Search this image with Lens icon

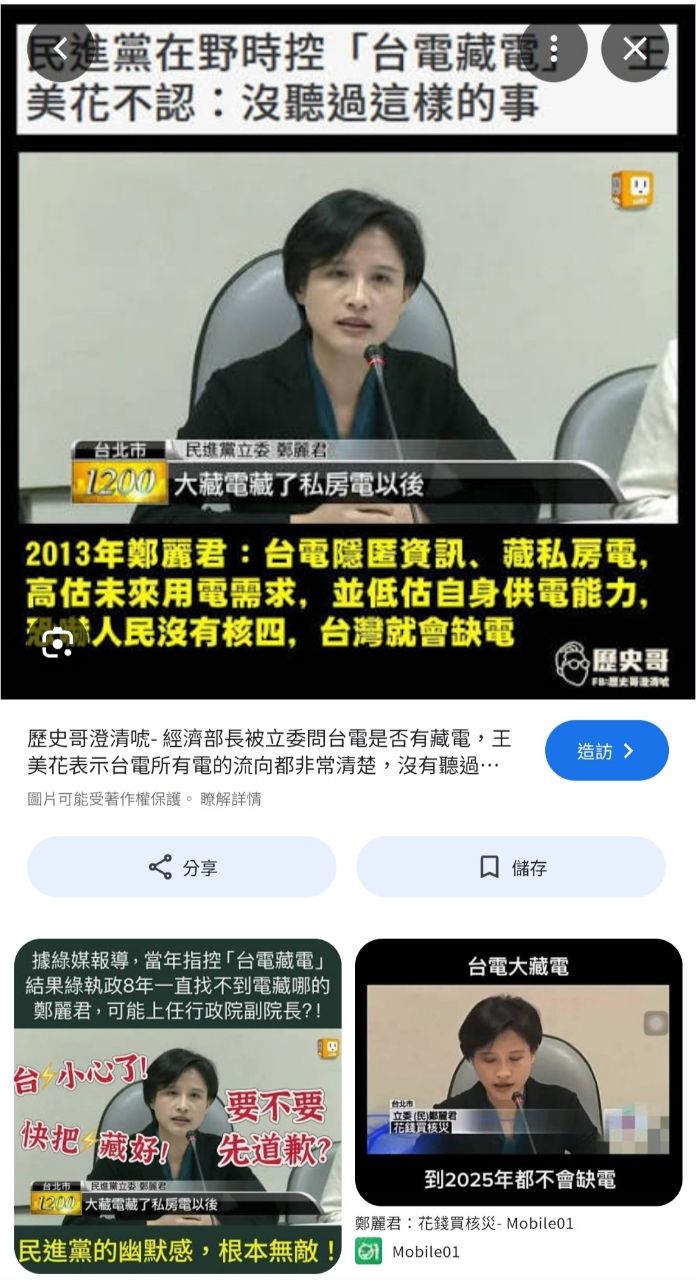point(57,645)
